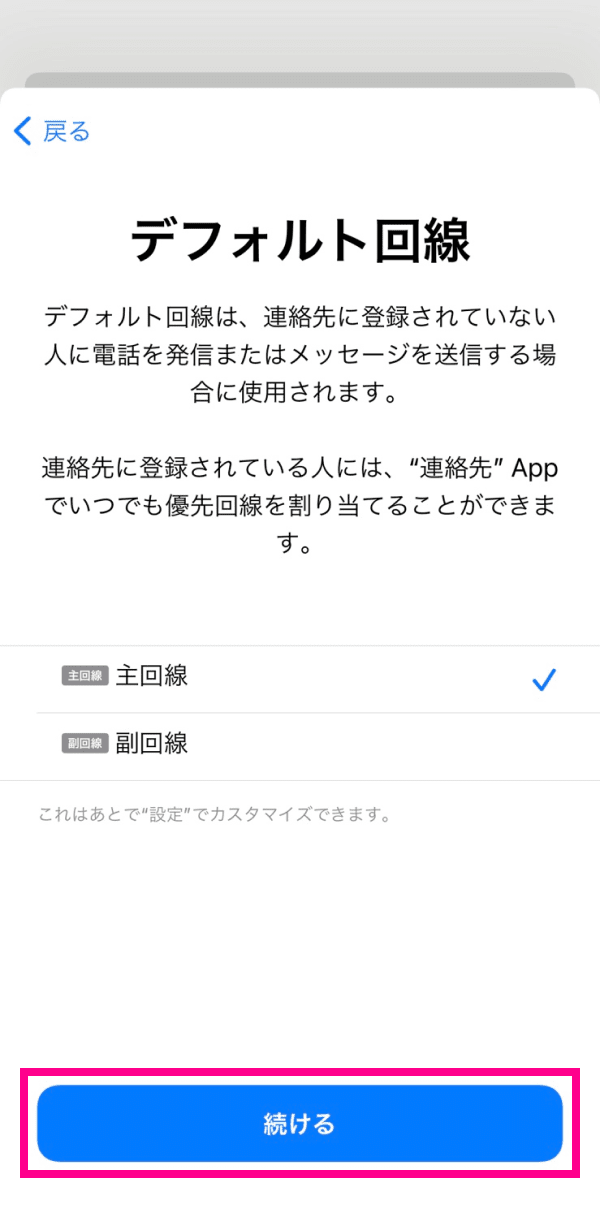Go back with the 戻る button
Image resolution: width=600 pixels, height=1220 pixels.
click(52, 131)
